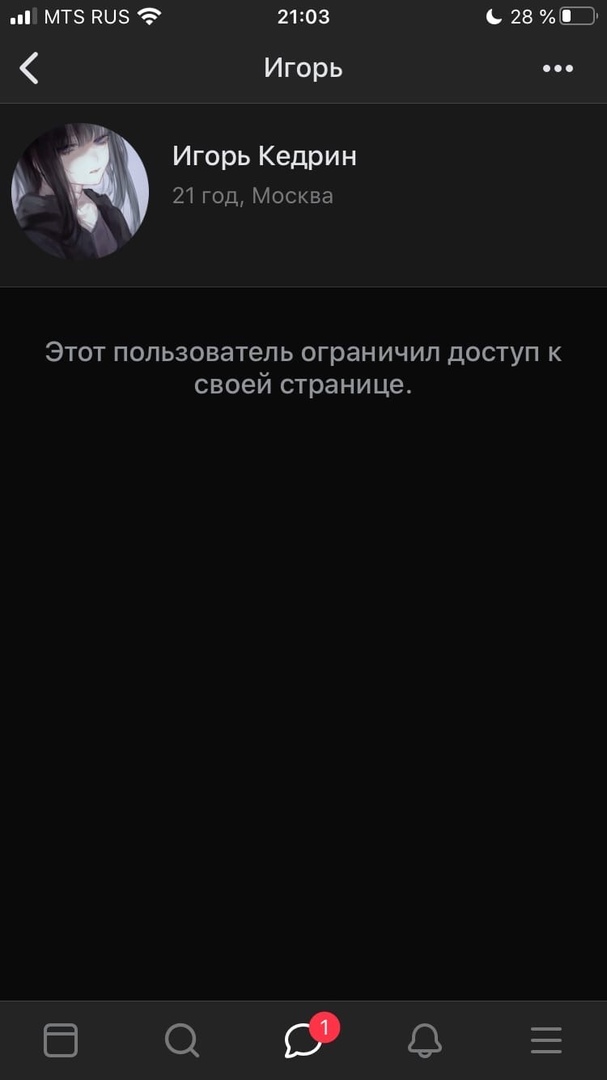
Task: Open messages with one unread
Action: [303, 1041]
